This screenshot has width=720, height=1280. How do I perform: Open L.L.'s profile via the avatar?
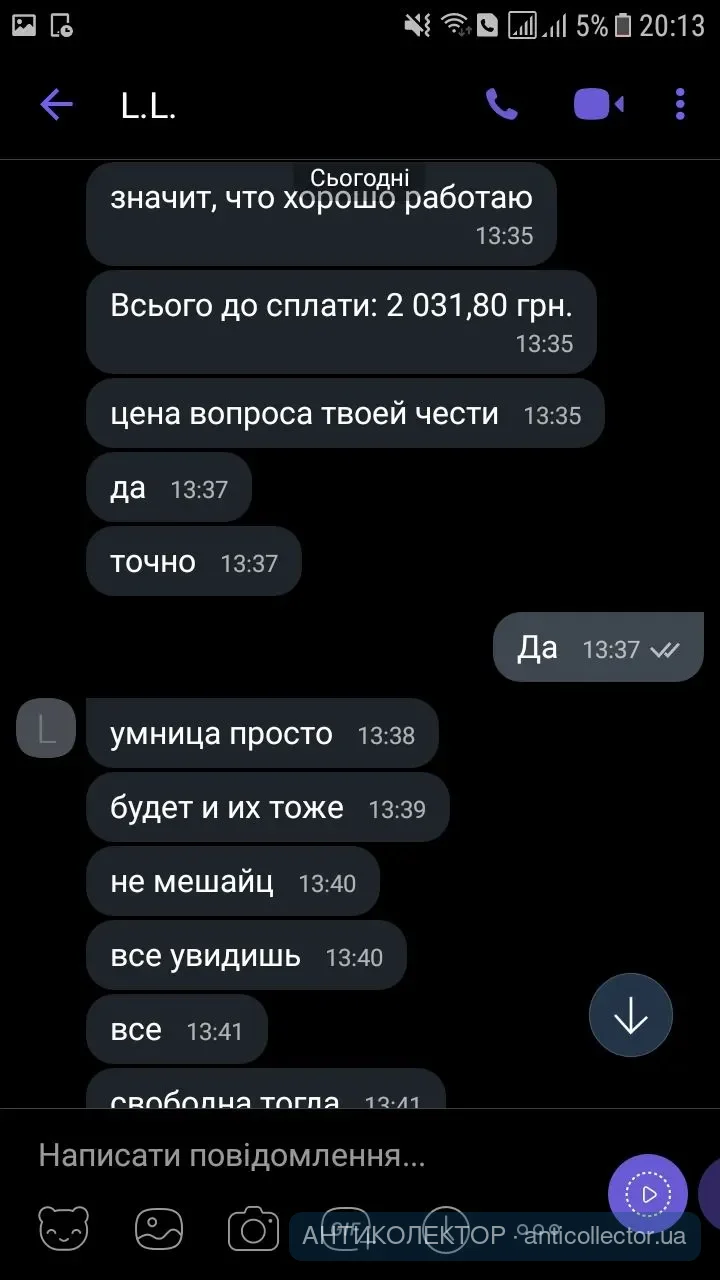46,729
